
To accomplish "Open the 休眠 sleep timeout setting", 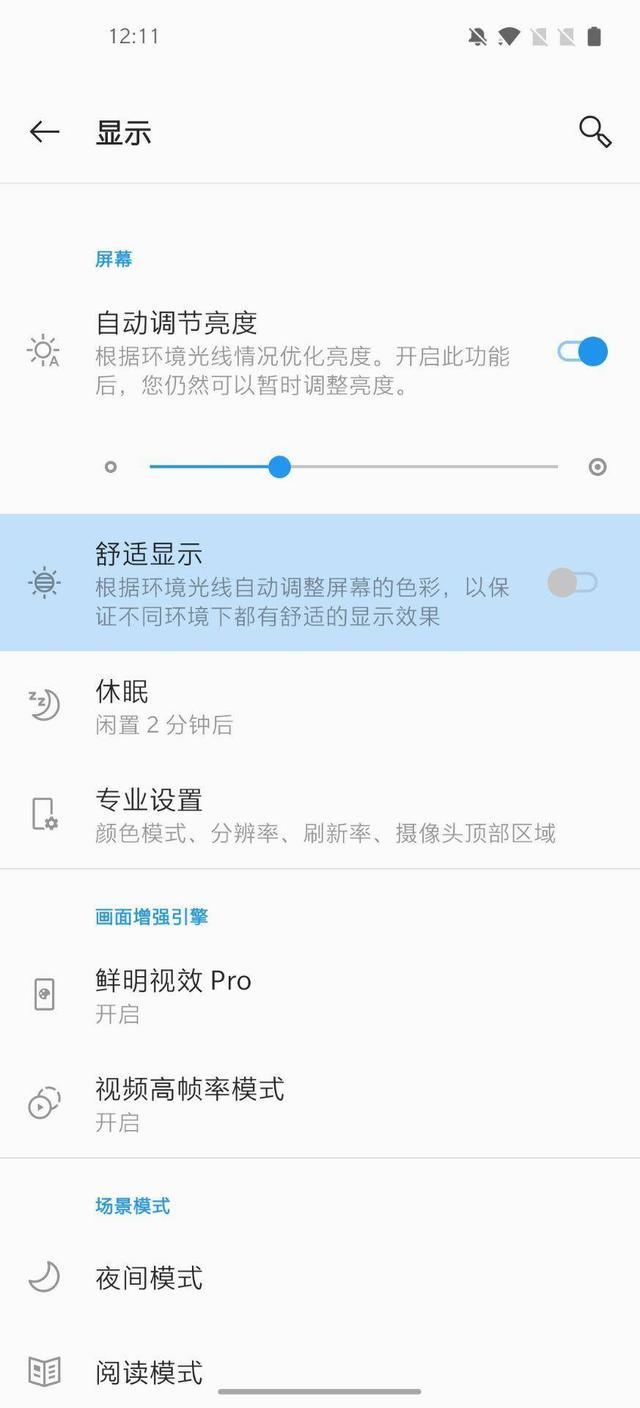I will click(320, 706).
